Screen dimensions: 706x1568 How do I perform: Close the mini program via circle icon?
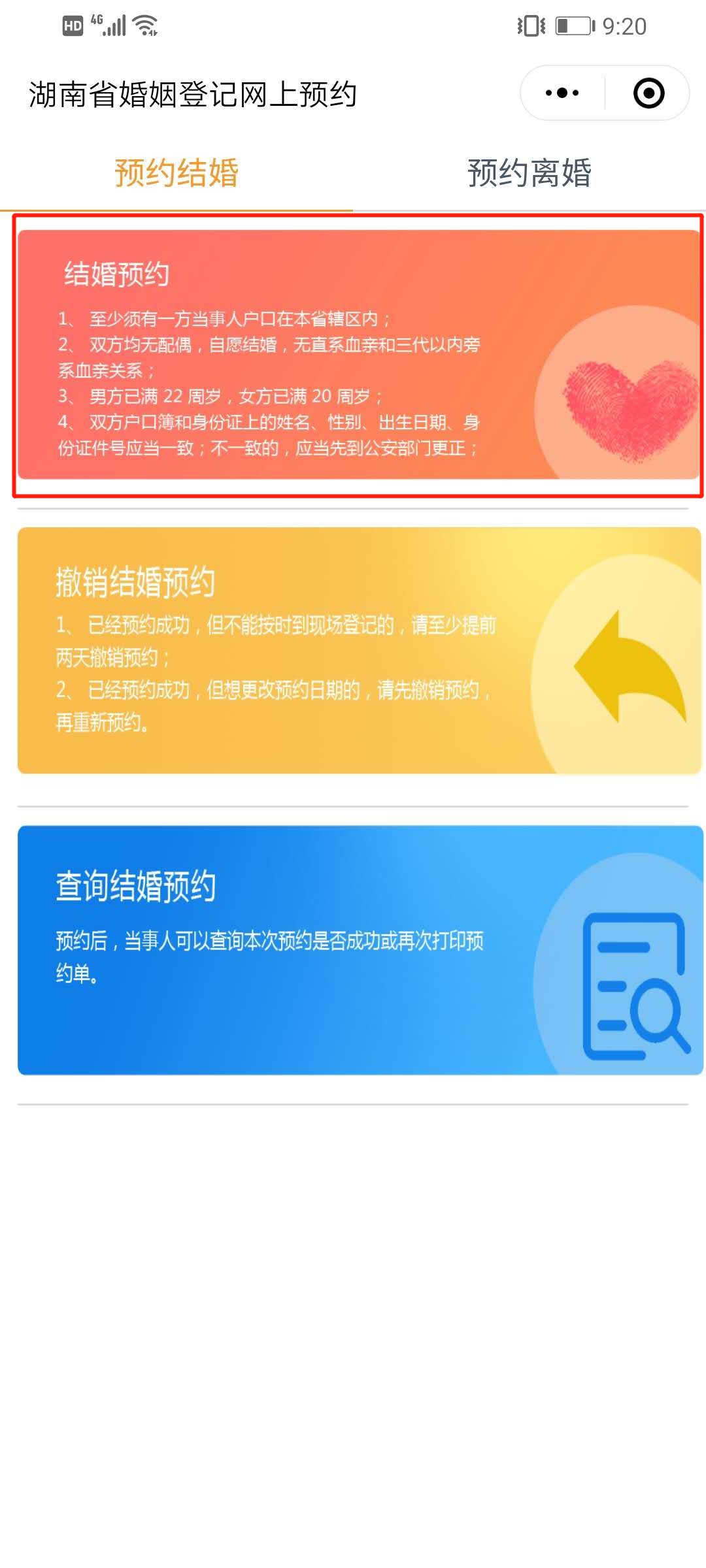click(x=648, y=93)
